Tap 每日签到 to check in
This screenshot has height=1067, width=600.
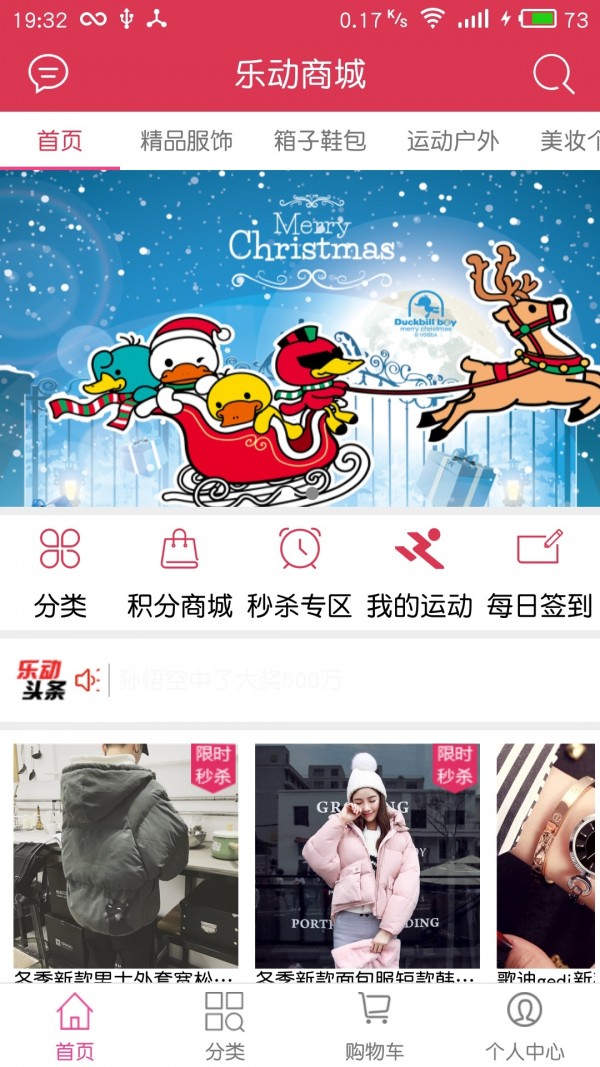click(540, 572)
